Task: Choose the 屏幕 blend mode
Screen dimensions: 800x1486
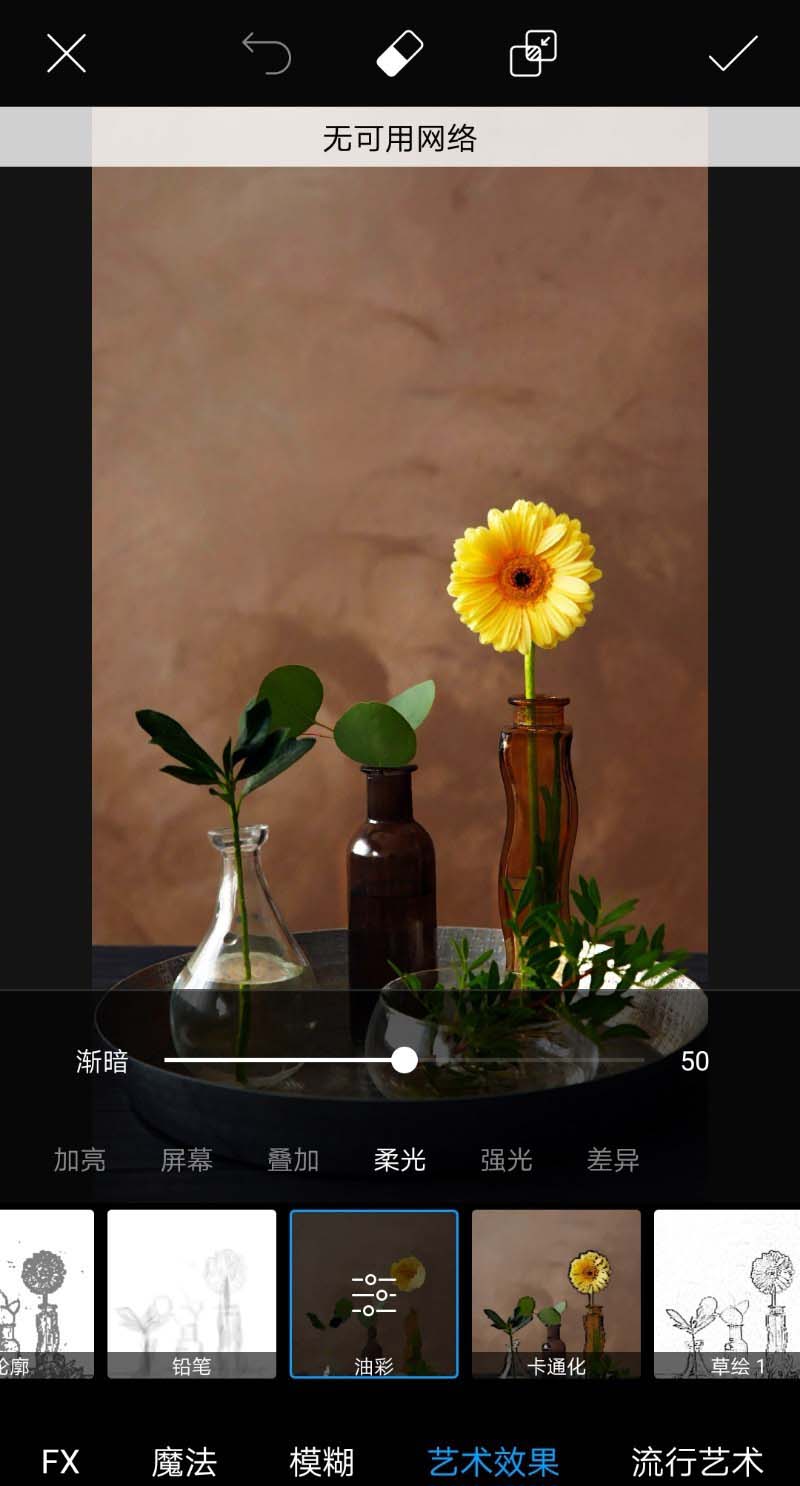Action: (x=187, y=1160)
